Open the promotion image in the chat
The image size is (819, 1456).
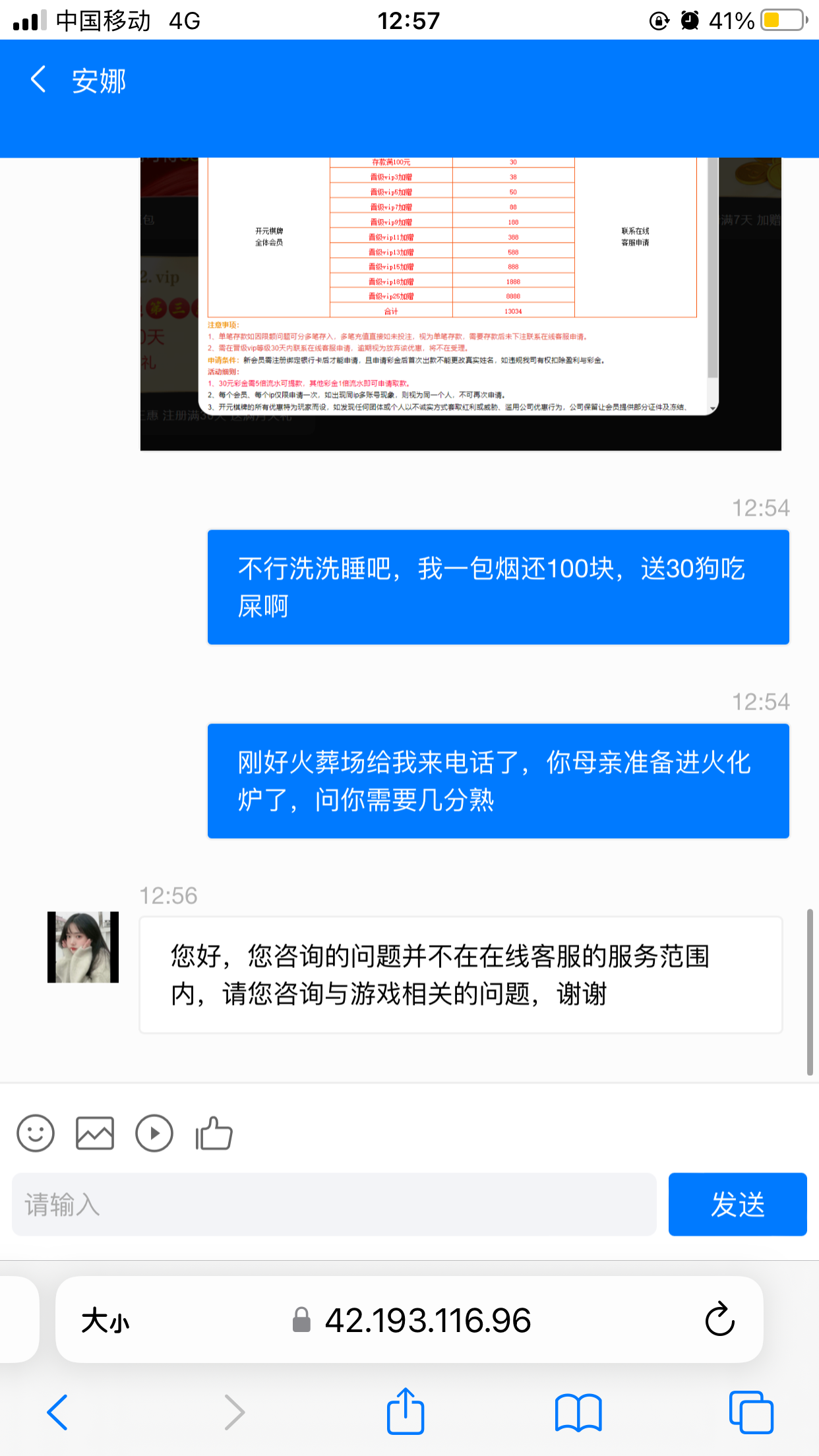(x=460, y=303)
